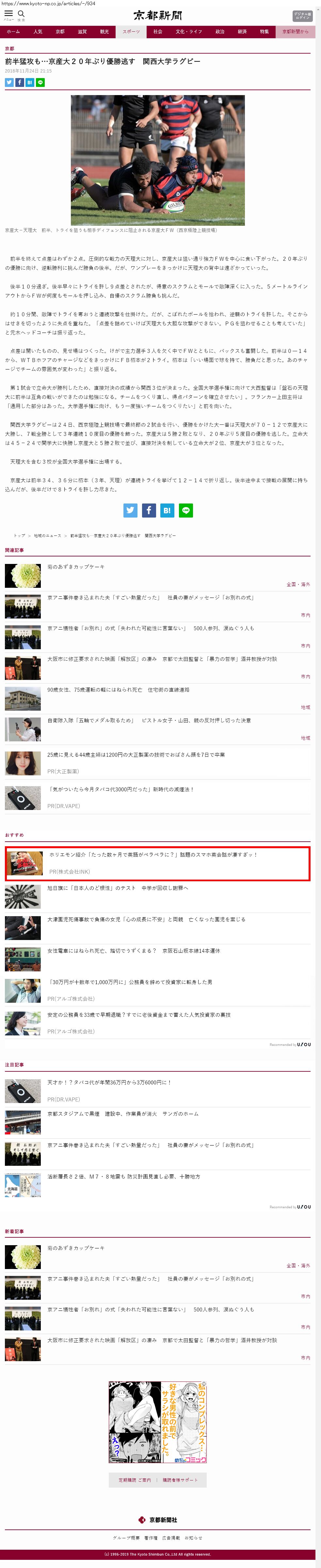This screenshot has width=321, height=1568.
Task: Go to the 観光 section
Action: point(104,32)
